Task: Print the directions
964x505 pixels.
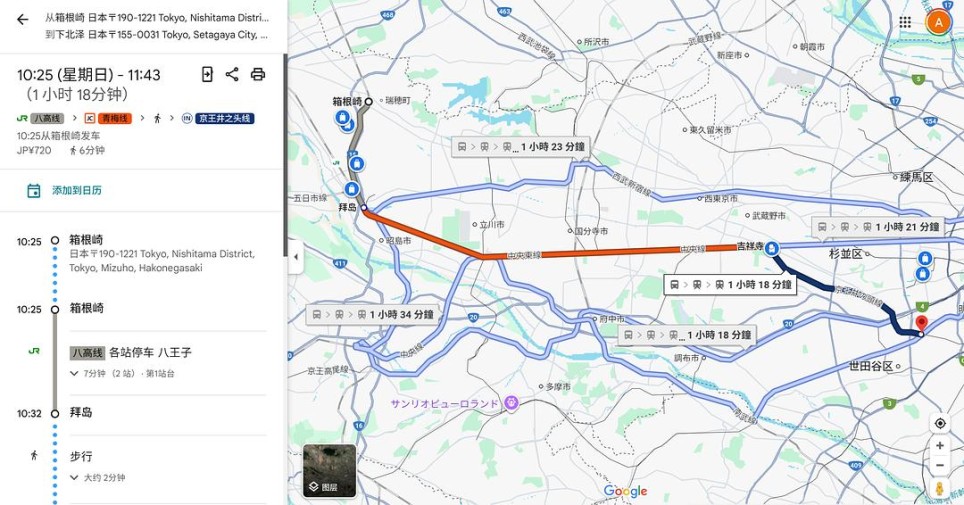Action: (x=258, y=74)
